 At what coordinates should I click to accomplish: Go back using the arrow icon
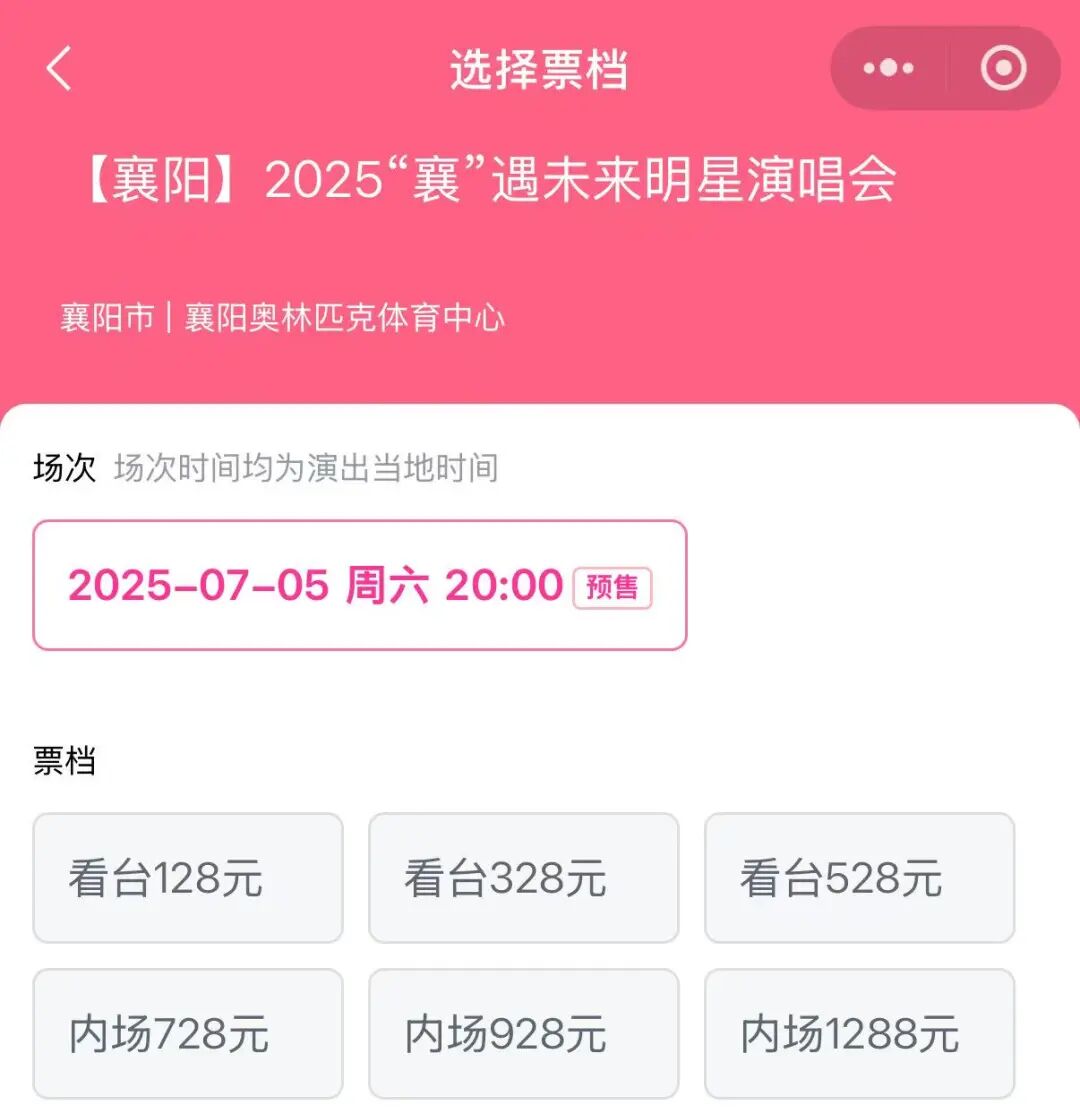coord(60,69)
